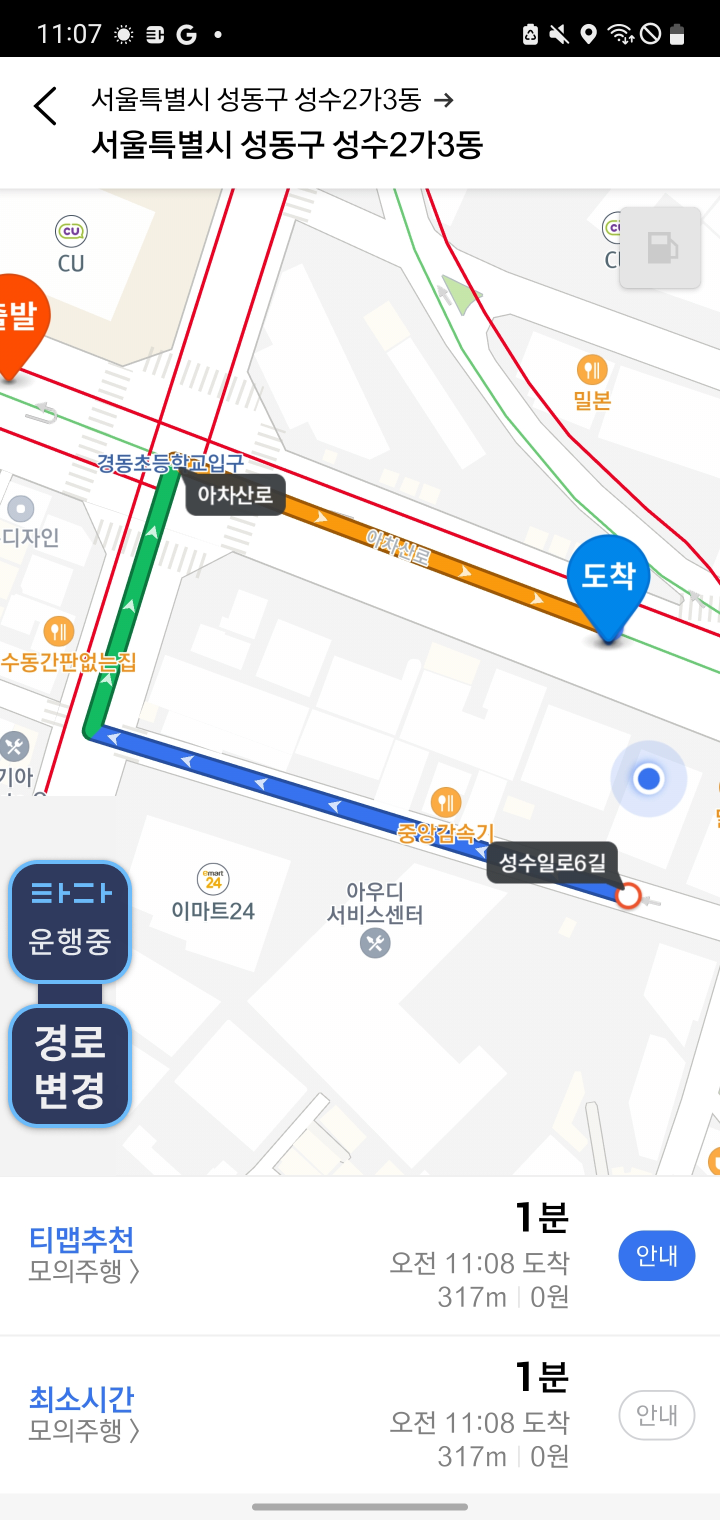This screenshot has width=720, height=1520.
Task: Start guidance for the 티맵추천 route
Action: point(656,1255)
